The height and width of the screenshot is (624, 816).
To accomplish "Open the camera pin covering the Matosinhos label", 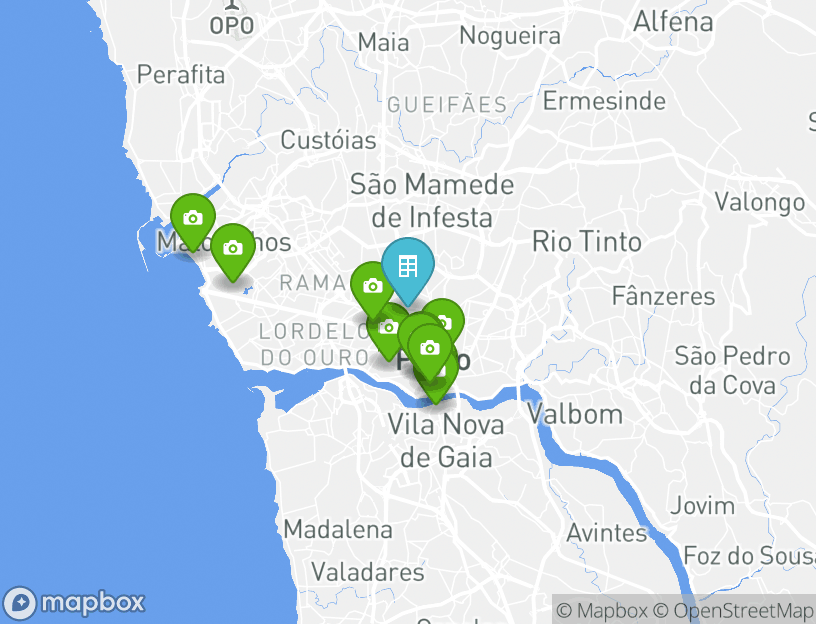I will tap(193, 219).
